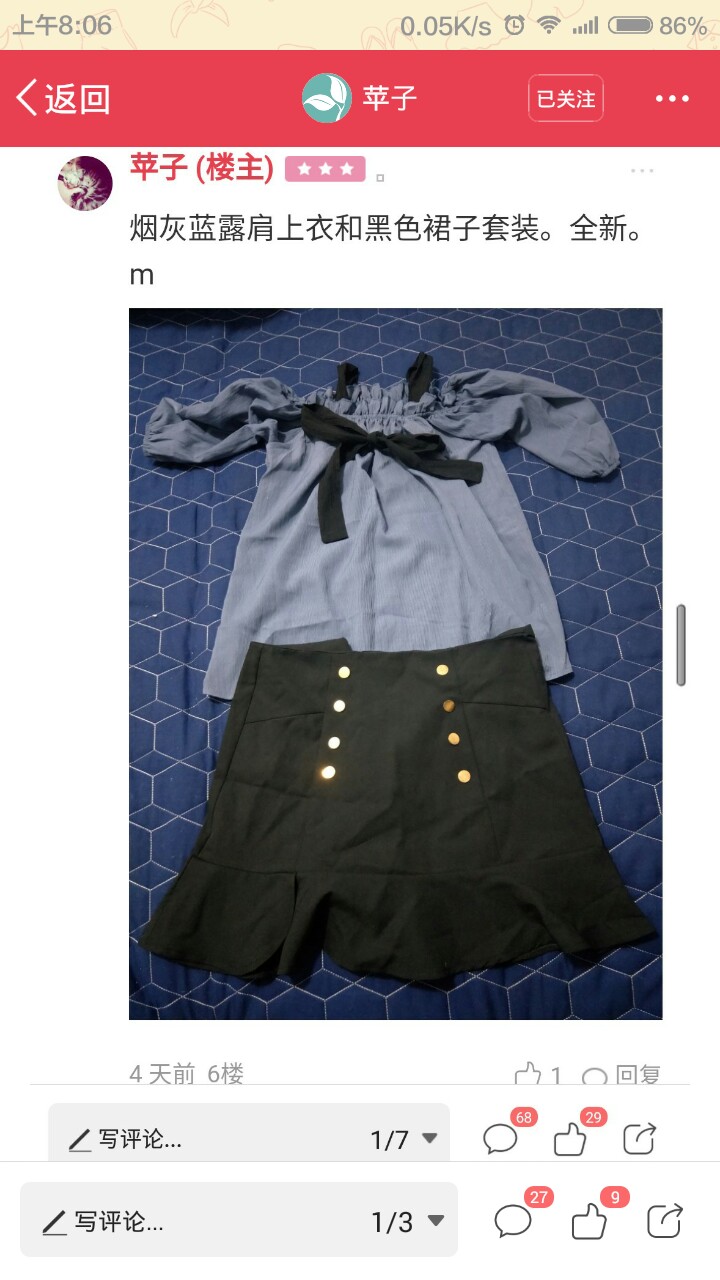Open 苹子's profile from the header

pyautogui.click(x=360, y=98)
